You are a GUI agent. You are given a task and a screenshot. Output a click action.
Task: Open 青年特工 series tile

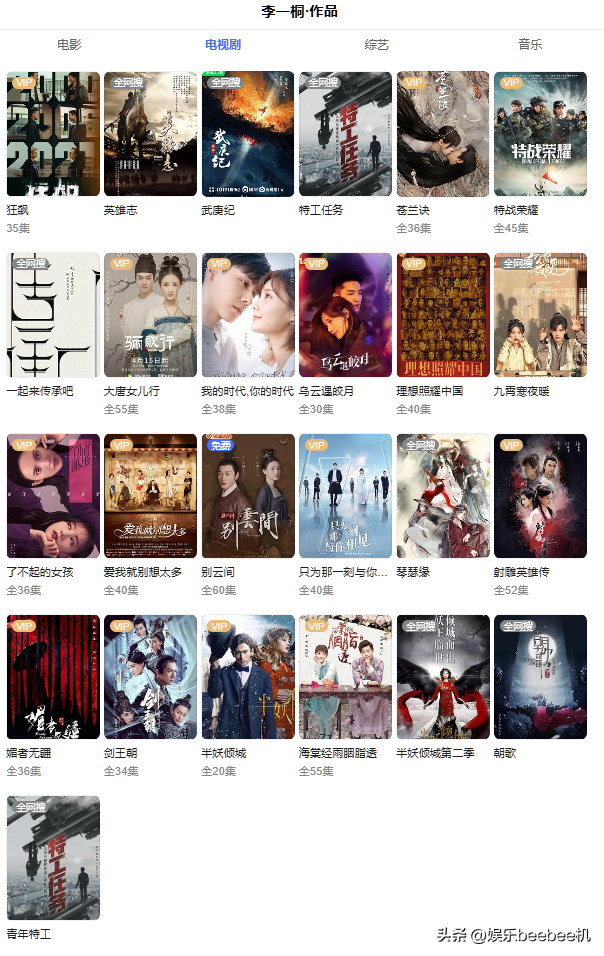tap(53, 858)
